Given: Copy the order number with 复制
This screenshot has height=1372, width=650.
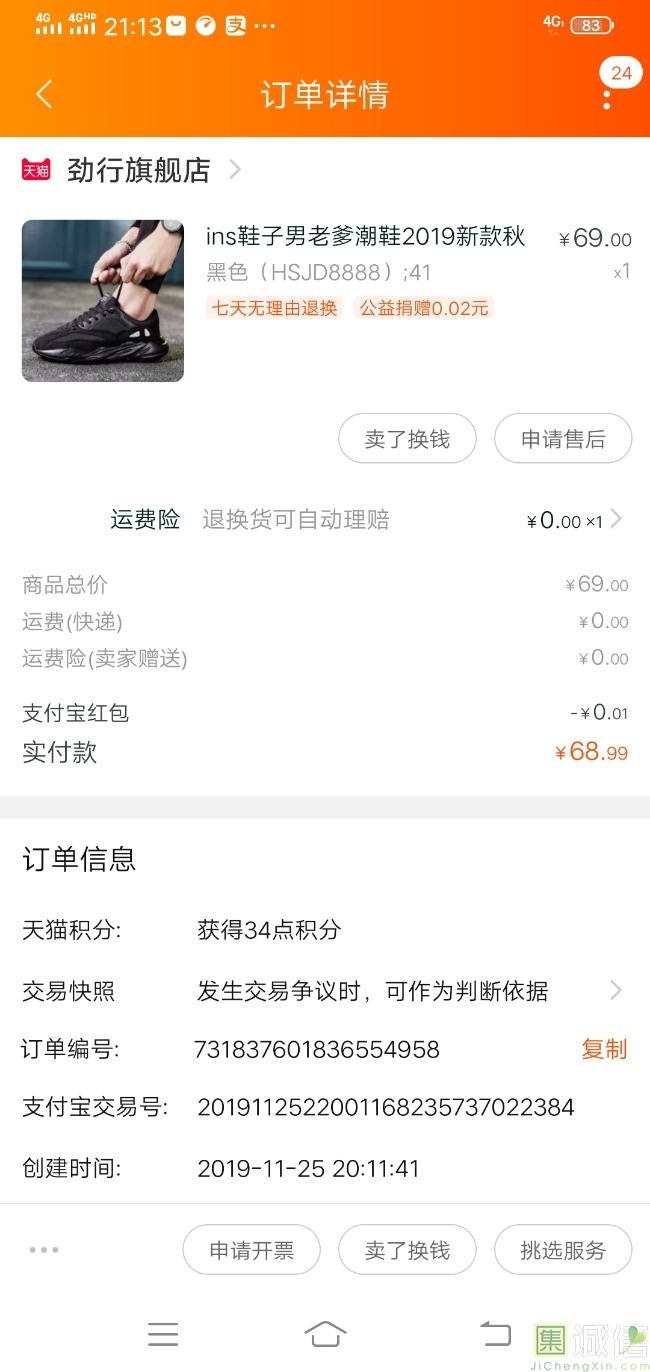Looking at the screenshot, I should (604, 1049).
